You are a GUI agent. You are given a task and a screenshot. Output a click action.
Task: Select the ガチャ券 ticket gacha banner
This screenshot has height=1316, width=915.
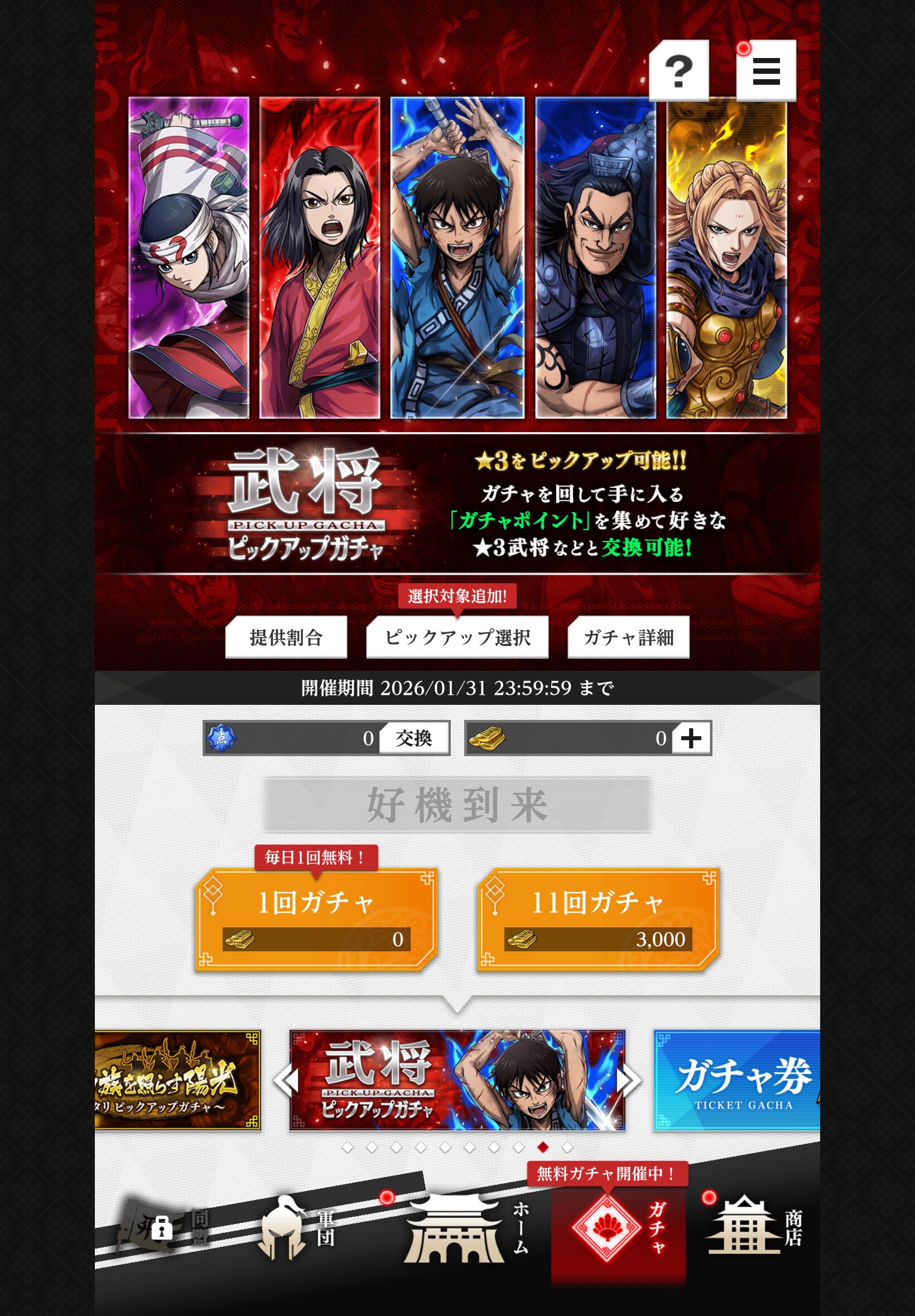point(736,1081)
